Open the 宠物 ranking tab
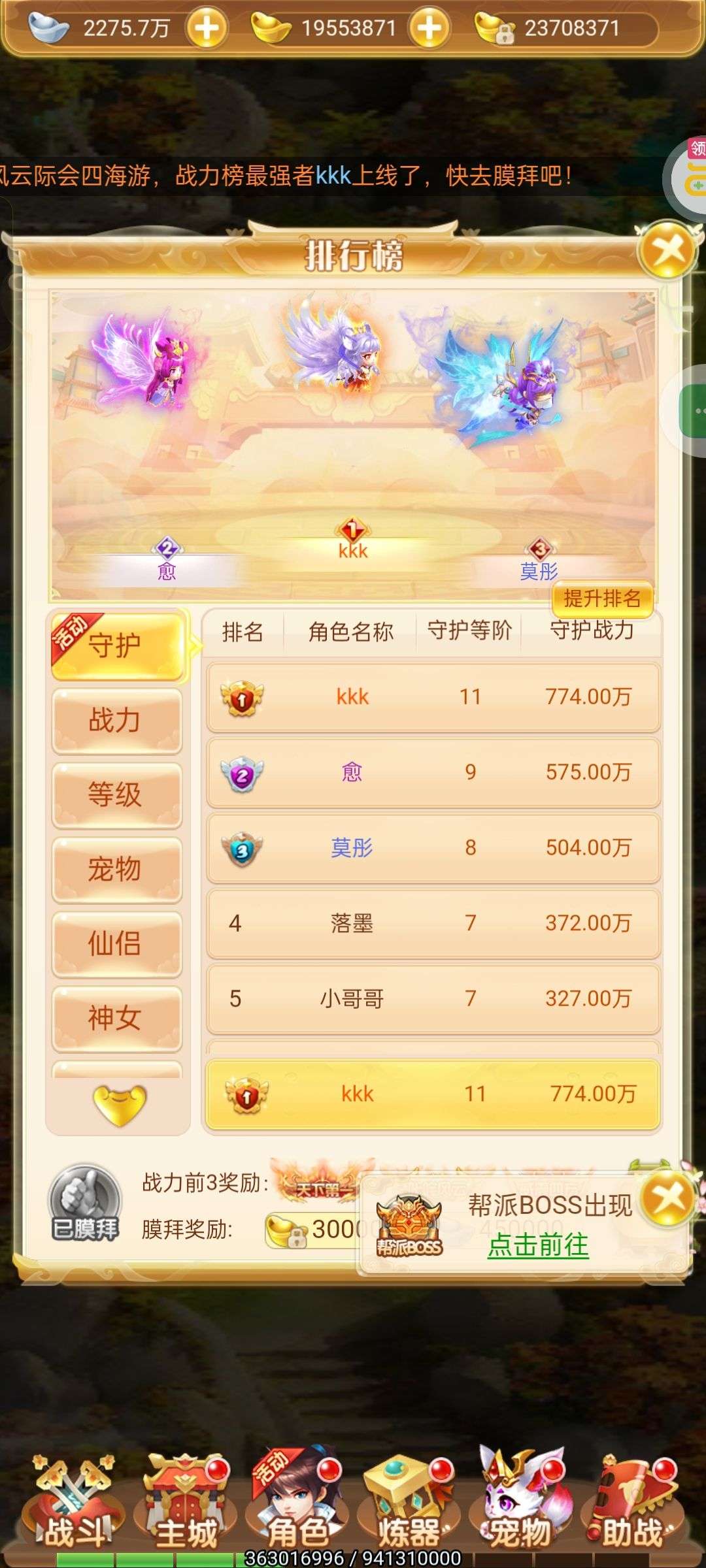Image resolution: width=706 pixels, height=1568 pixels. pos(116,869)
